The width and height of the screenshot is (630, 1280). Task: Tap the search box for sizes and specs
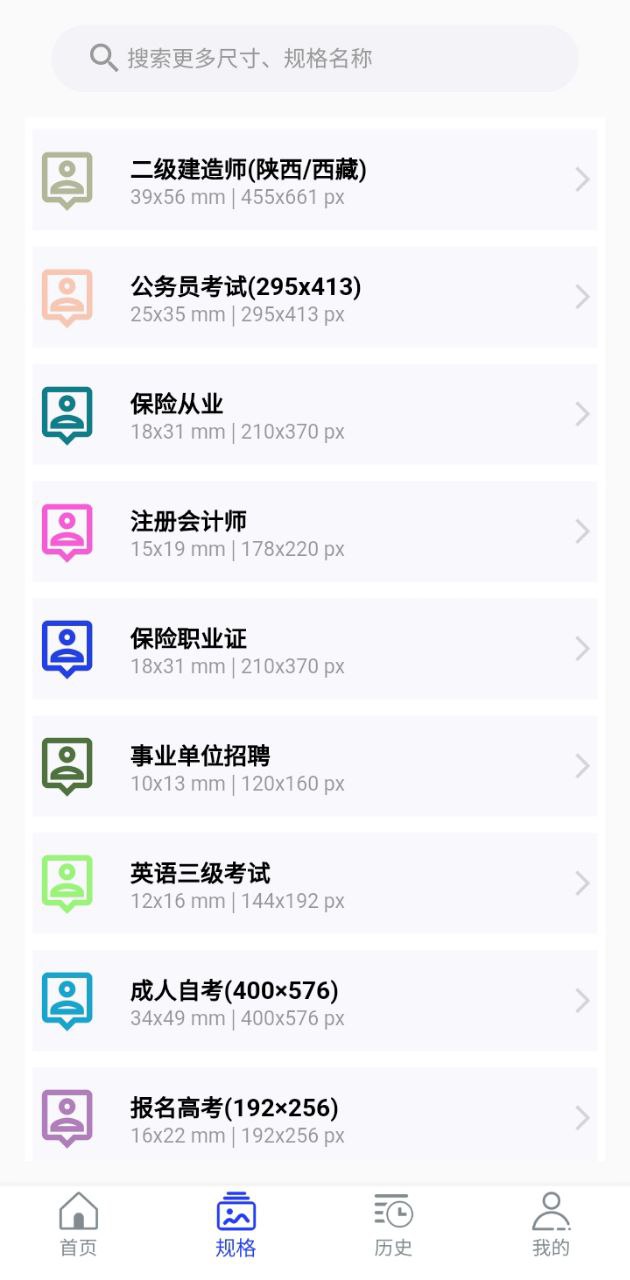(x=314, y=58)
